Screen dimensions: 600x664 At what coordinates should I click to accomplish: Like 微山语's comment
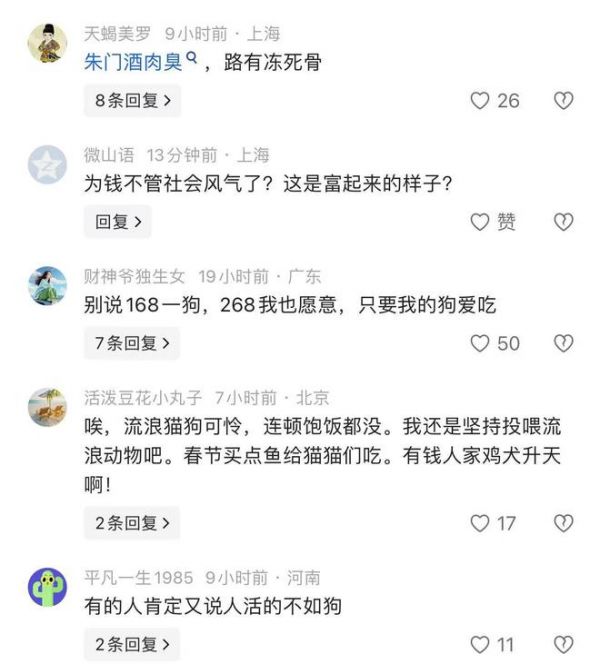(481, 222)
